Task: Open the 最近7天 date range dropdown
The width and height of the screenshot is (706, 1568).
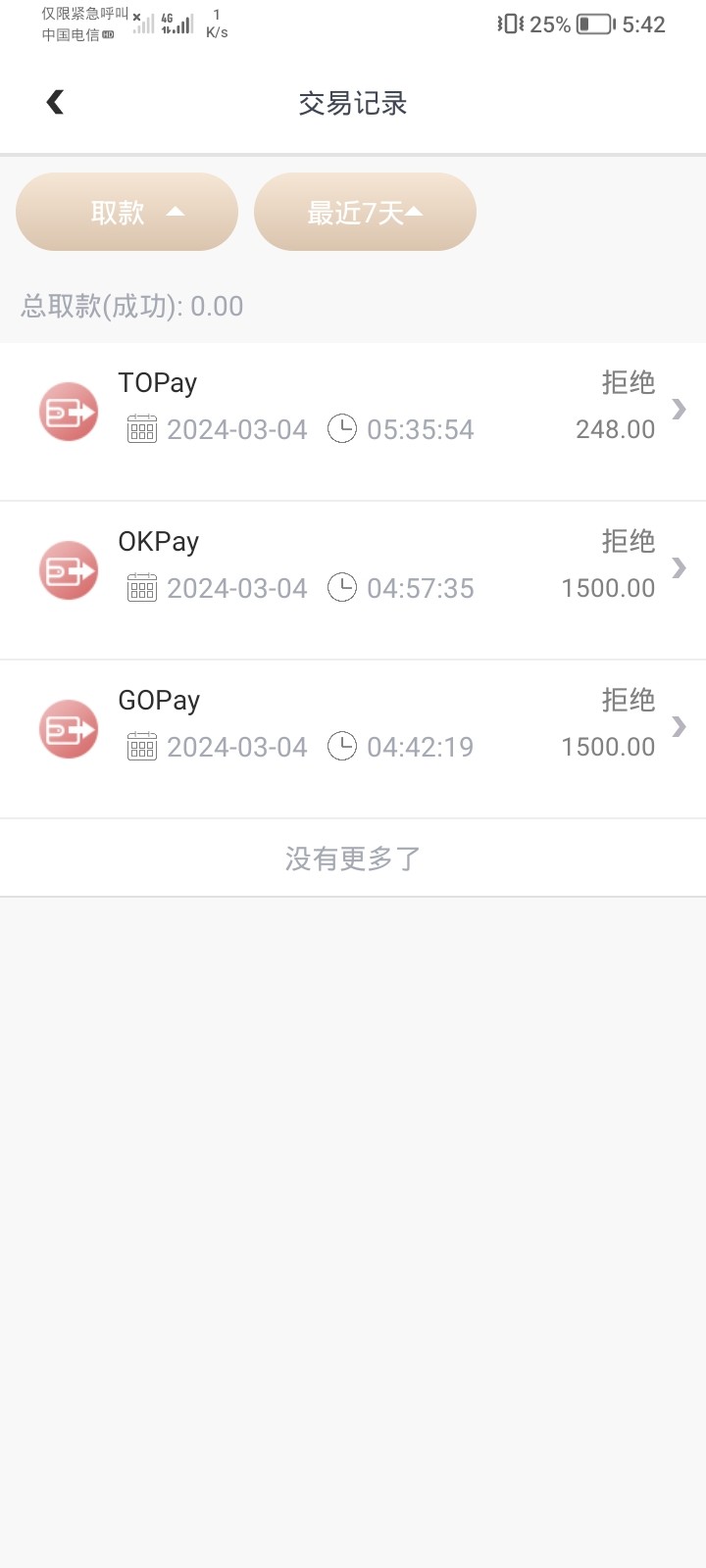Action: (365, 212)
